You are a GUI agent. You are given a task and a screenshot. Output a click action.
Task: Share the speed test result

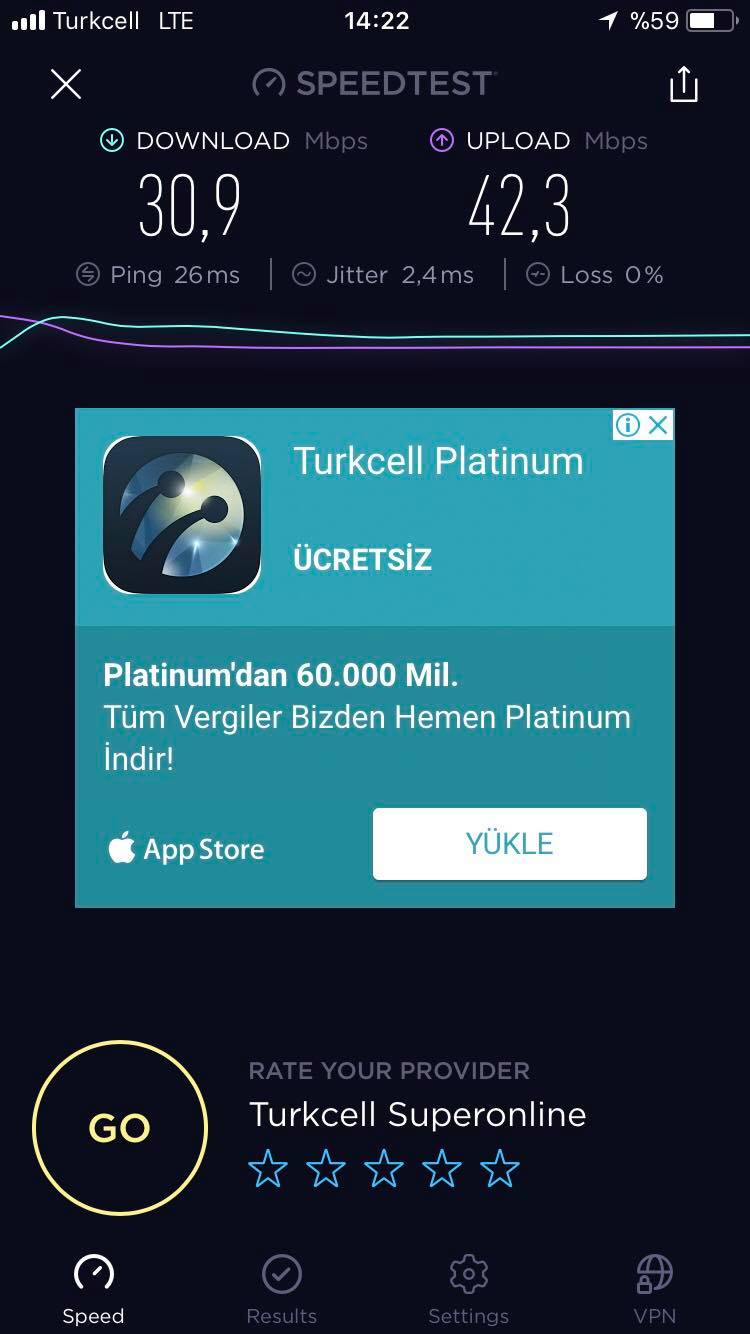[684, 84]
